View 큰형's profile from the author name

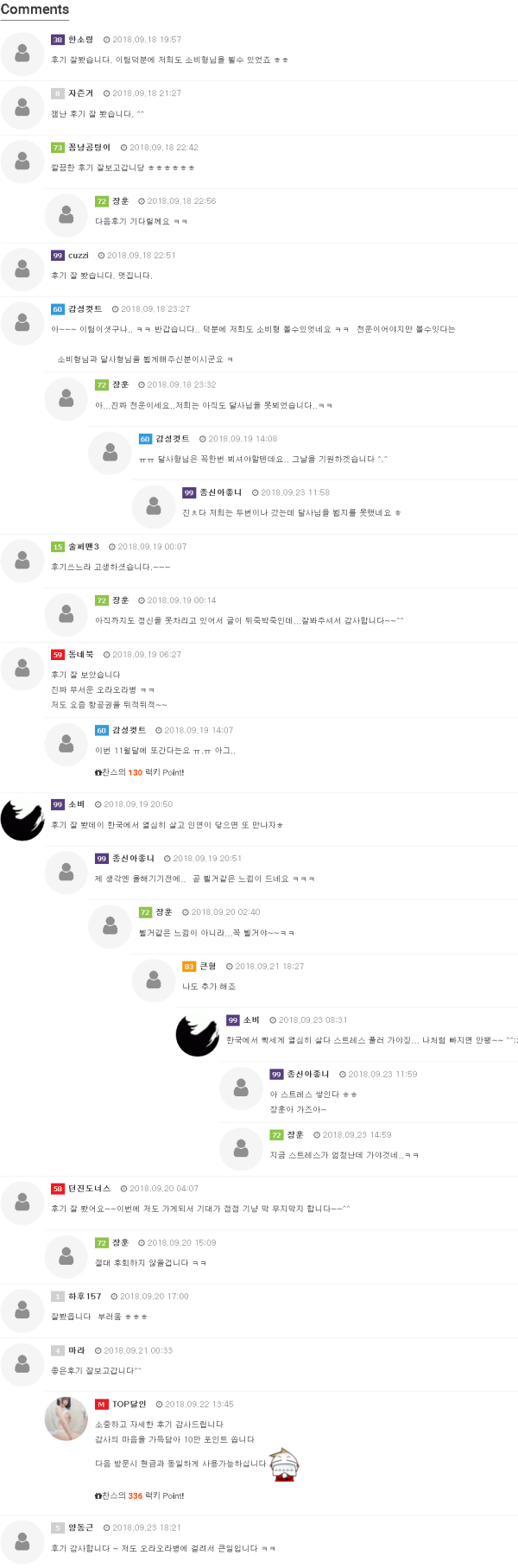pos(208,967)
